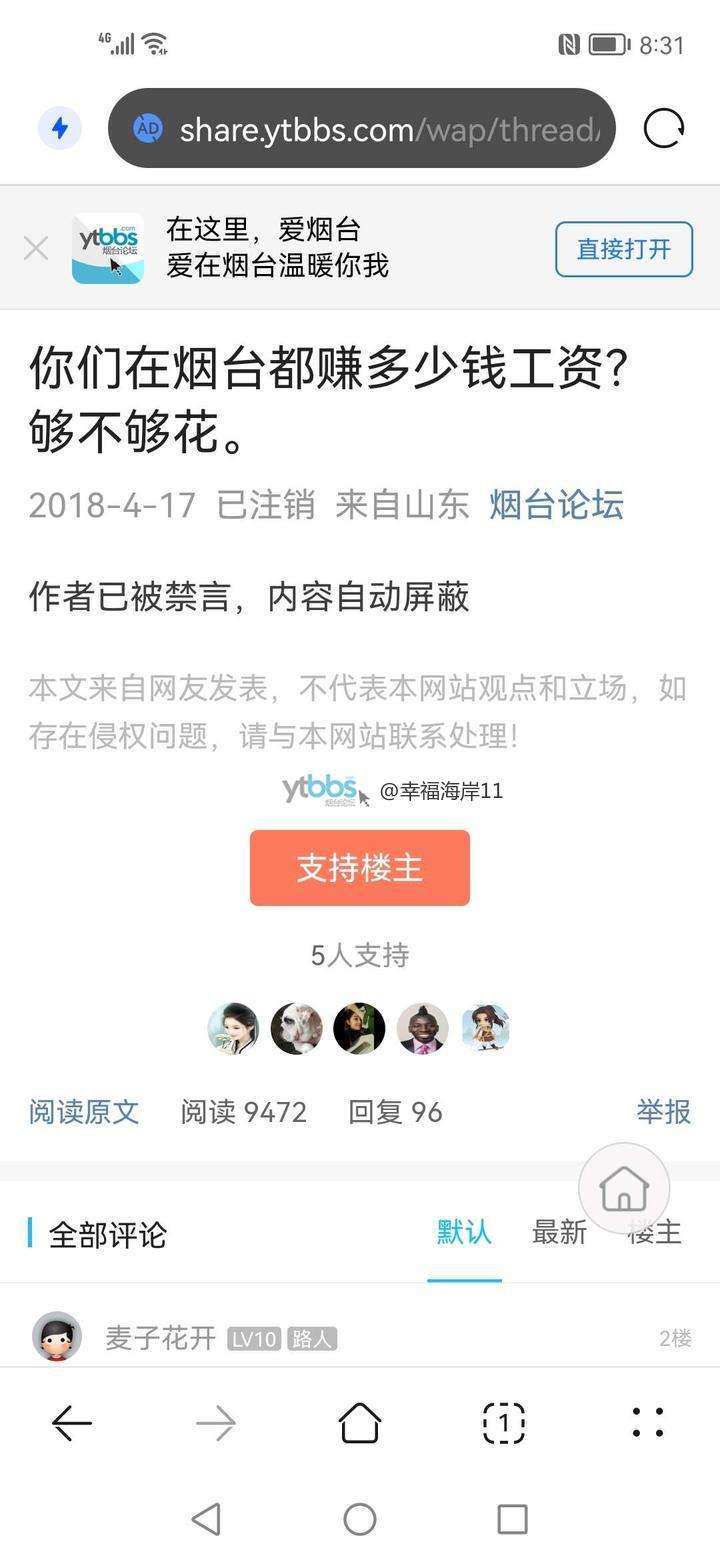The image size is (720, 1560).
Task: Open 阅读原文 link
Action: (x=84, y=1111)
